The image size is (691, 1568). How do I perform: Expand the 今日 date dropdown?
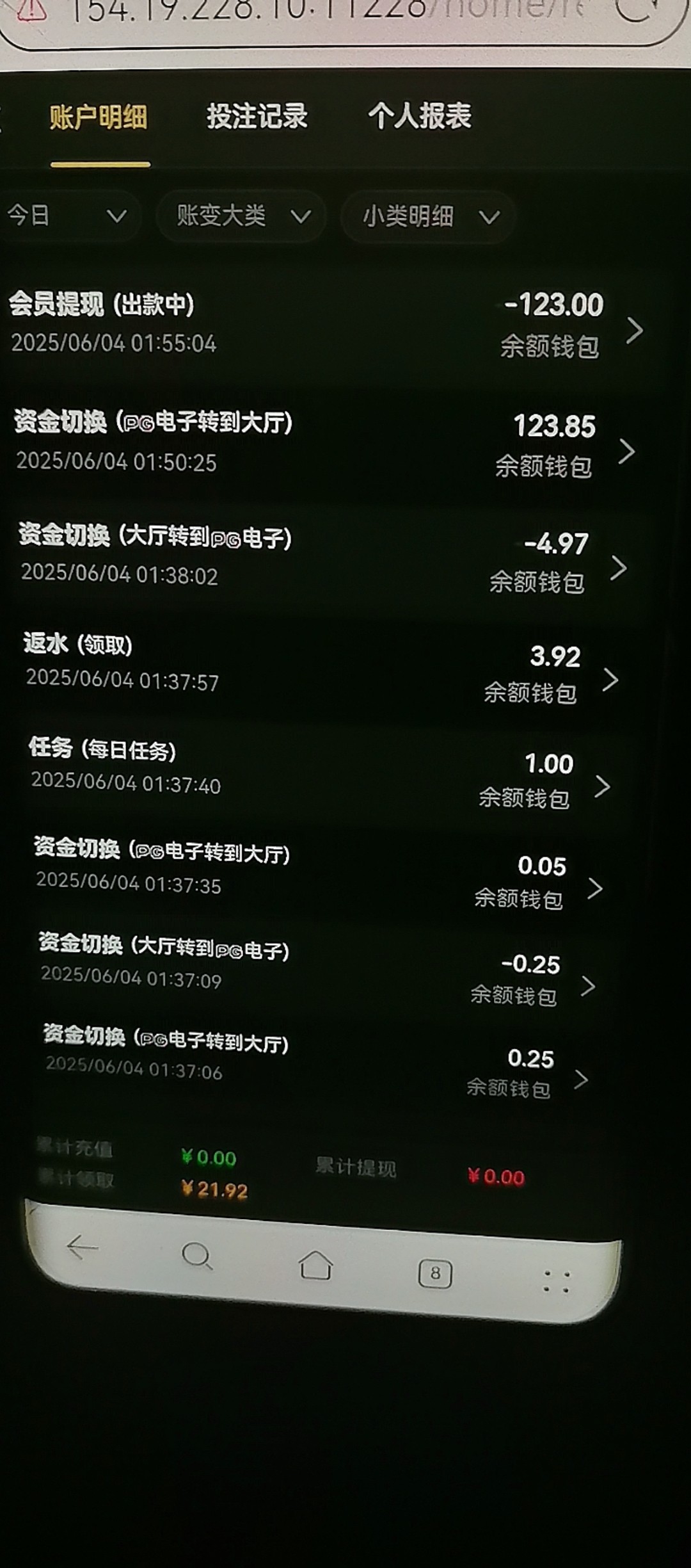point(67,216)
